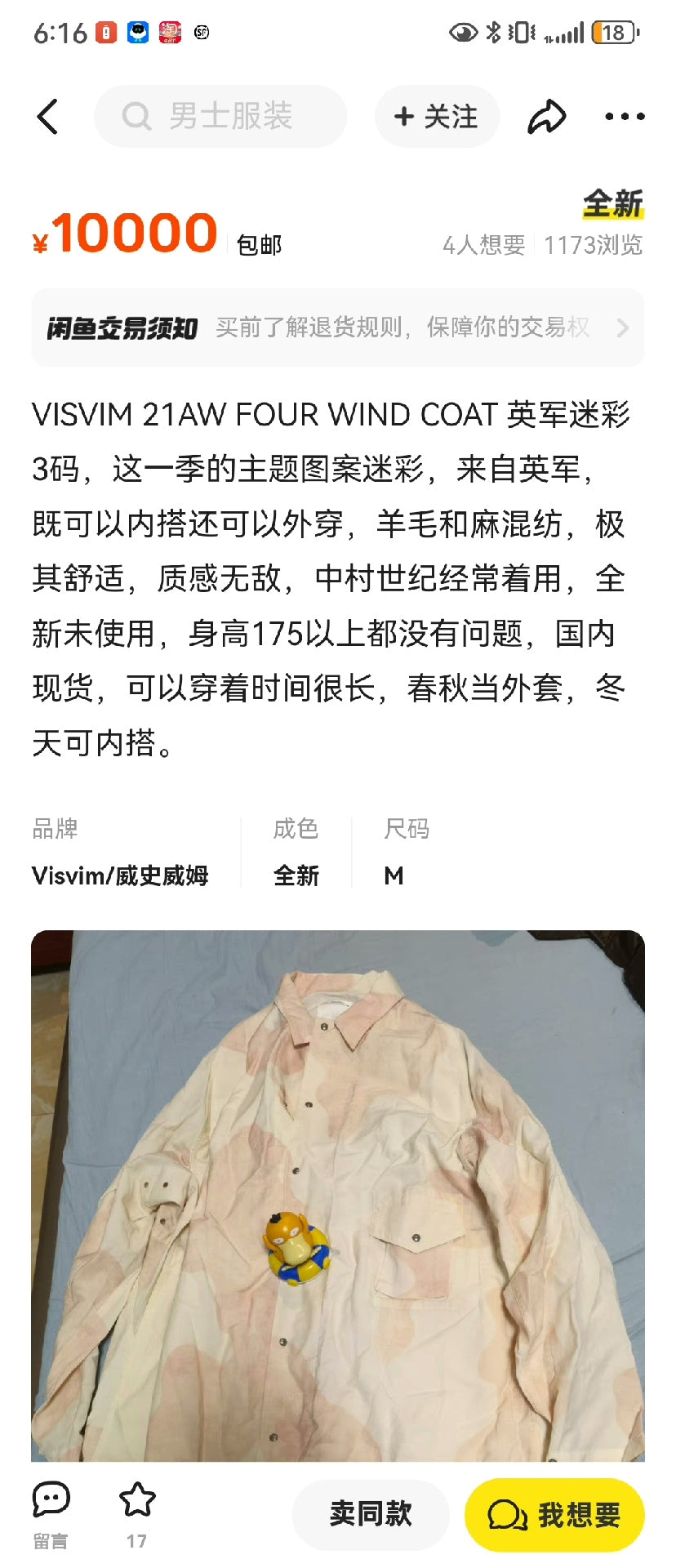Contact the seller via 我想要
The width and height of the screenshot is (676, 1568).
point(554,1515)
